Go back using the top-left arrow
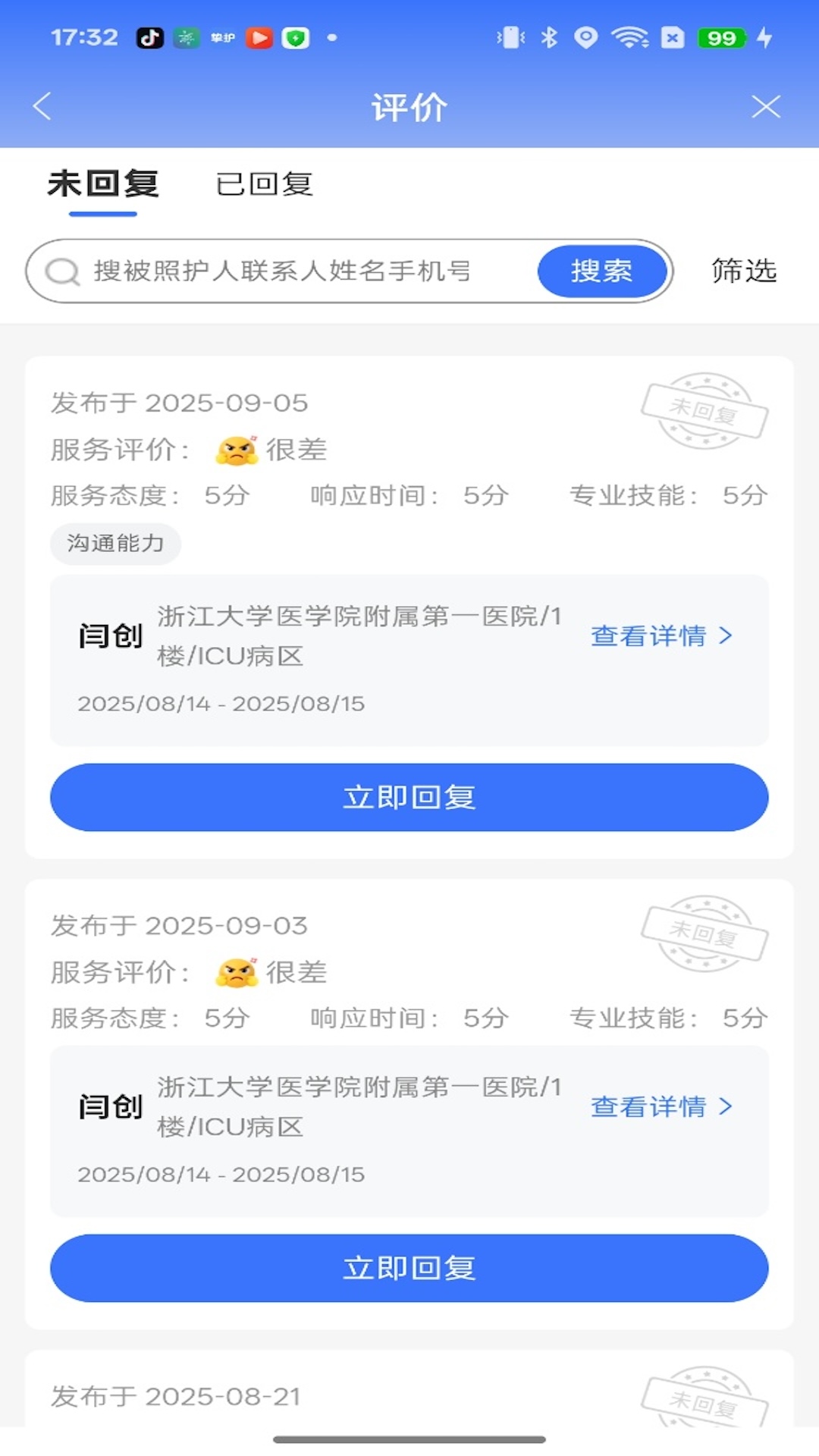This screenshot has width=819, height=1456. click(42, 106)
